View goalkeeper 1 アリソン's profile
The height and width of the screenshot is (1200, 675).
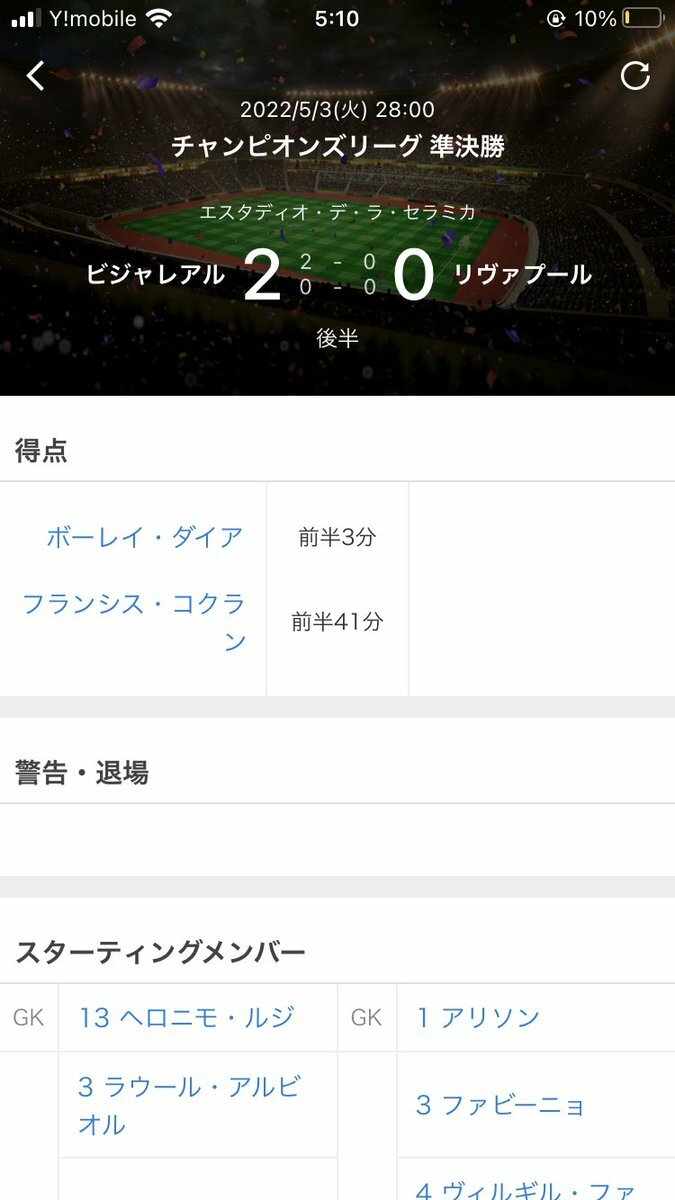pyautogui.click(x=478, y=1017)
